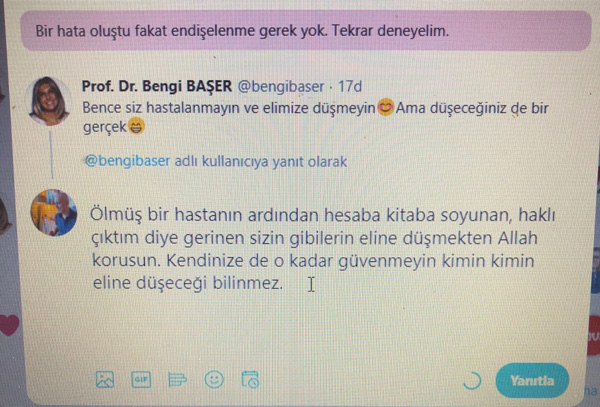Open the GIF picker

coord(140,380)
